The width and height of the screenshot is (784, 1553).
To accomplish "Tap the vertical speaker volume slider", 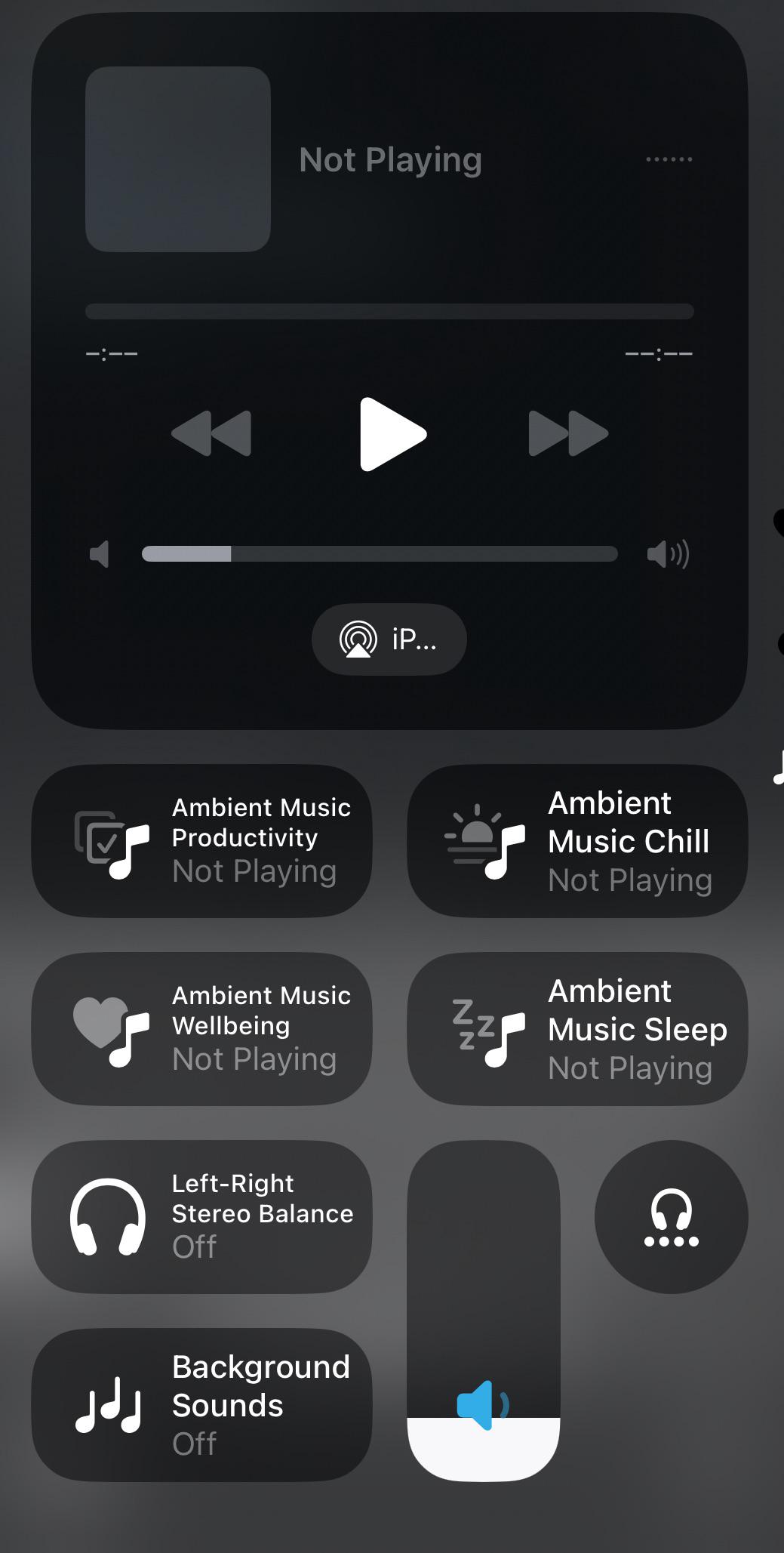I will (484, 1311).
